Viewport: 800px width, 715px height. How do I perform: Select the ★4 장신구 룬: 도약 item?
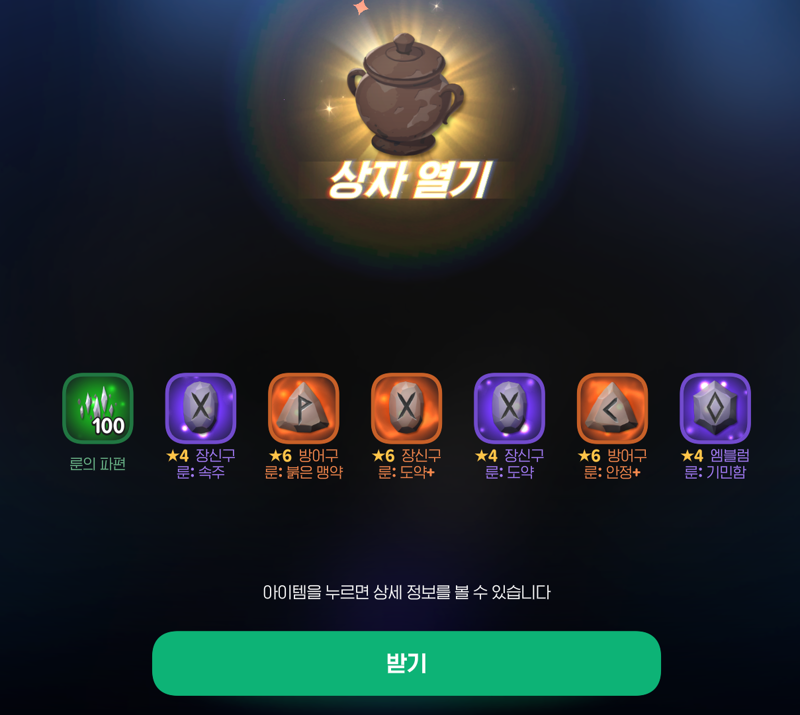(x=509, y=408)
